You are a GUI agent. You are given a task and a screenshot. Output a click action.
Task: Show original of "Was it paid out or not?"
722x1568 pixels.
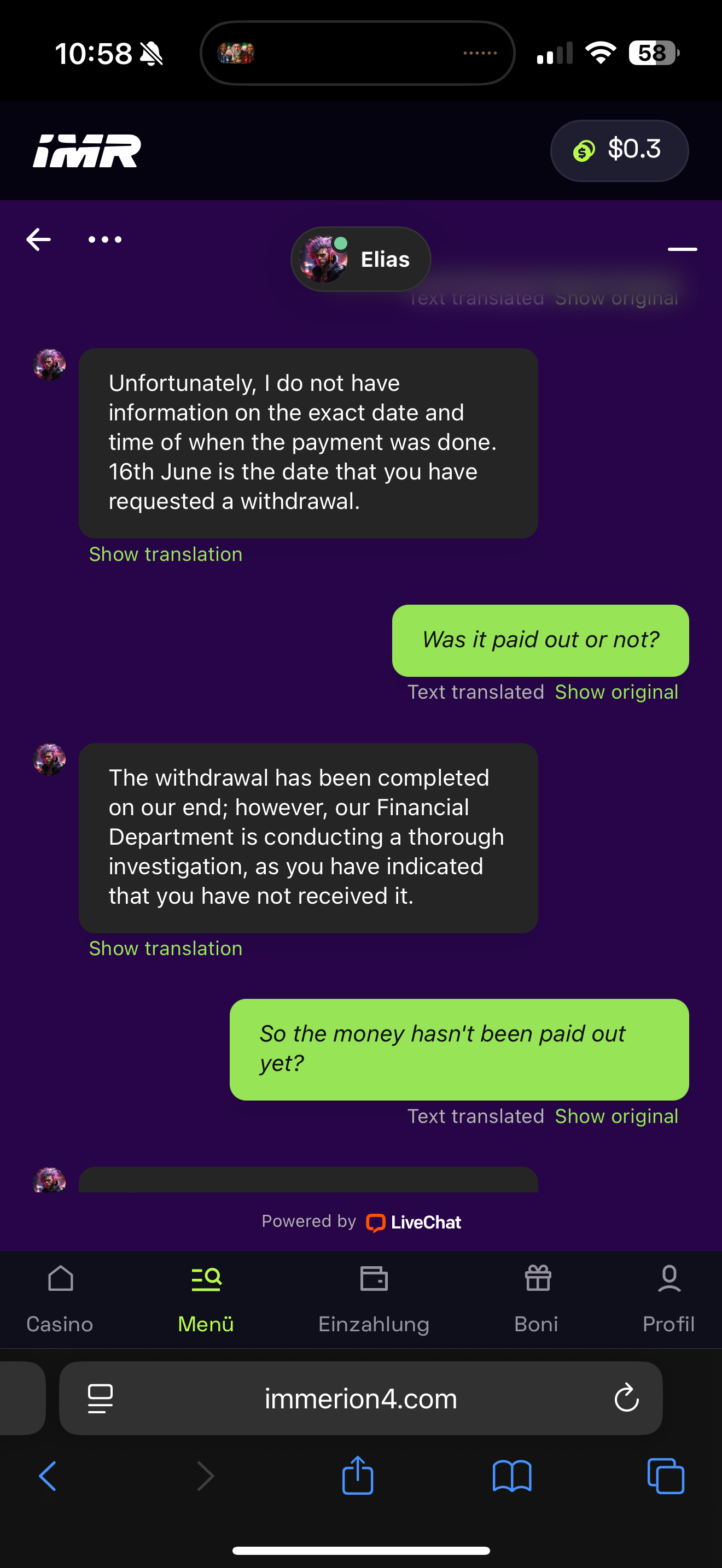tap(616, 692)
